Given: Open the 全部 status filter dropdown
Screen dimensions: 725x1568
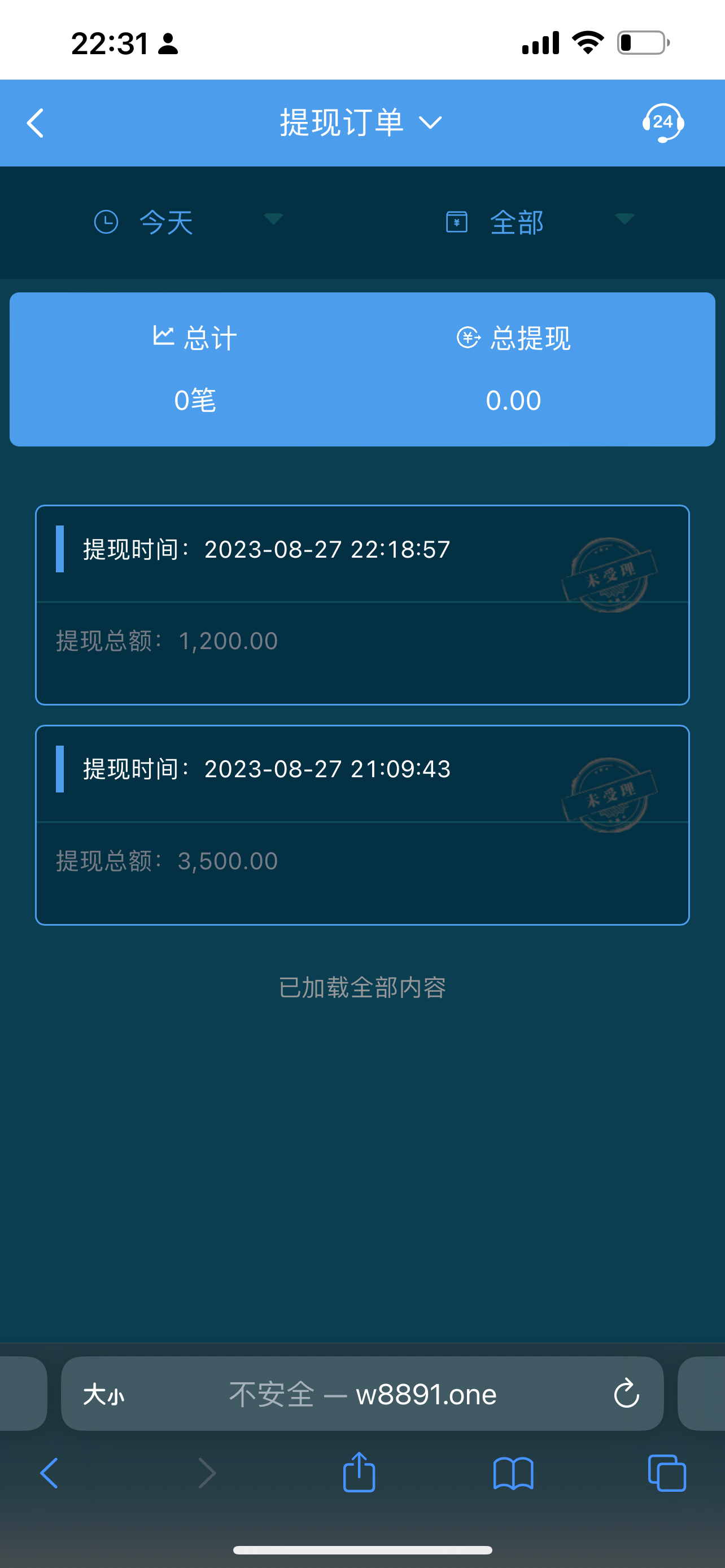Looking at the screenshot, I should click(624, 220).
